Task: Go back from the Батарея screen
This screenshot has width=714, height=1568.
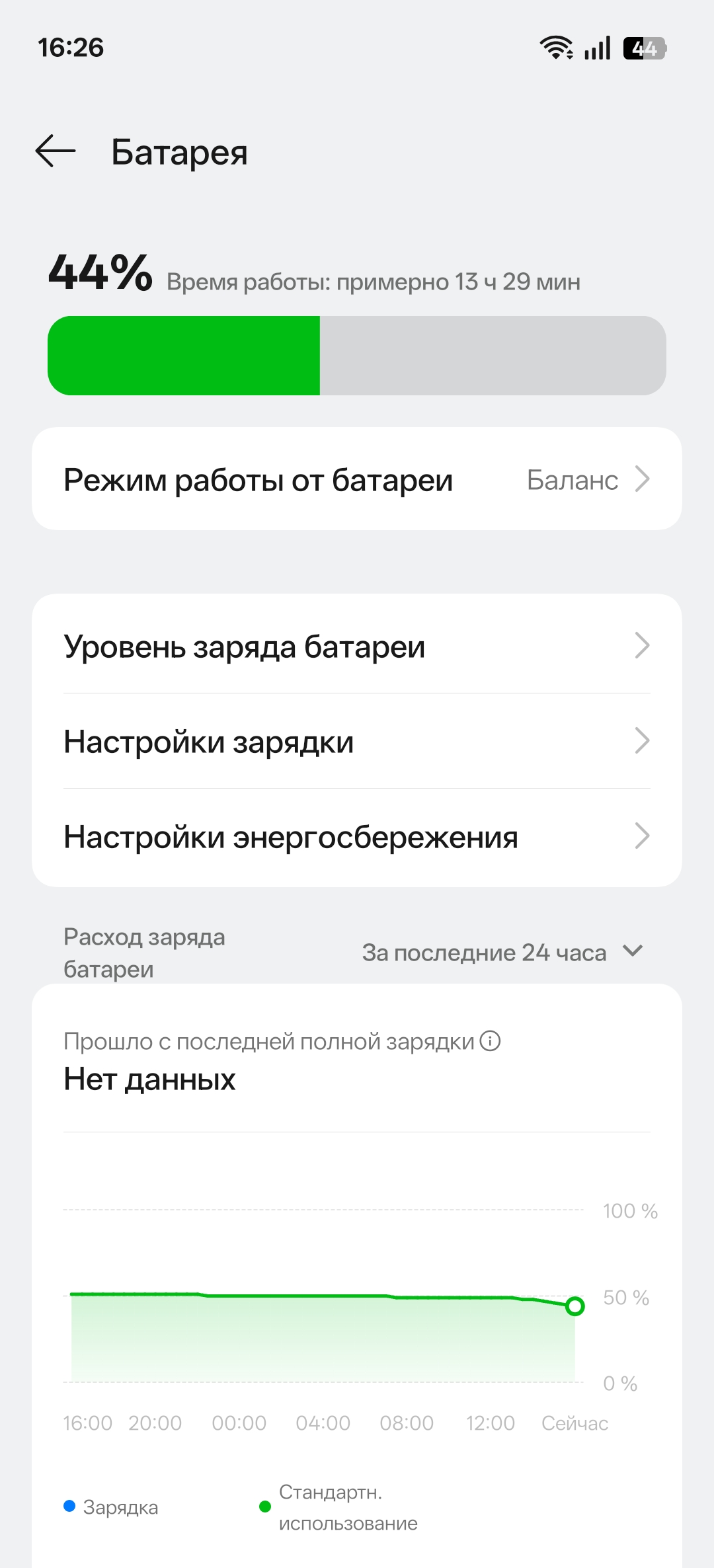Action: 56,151
